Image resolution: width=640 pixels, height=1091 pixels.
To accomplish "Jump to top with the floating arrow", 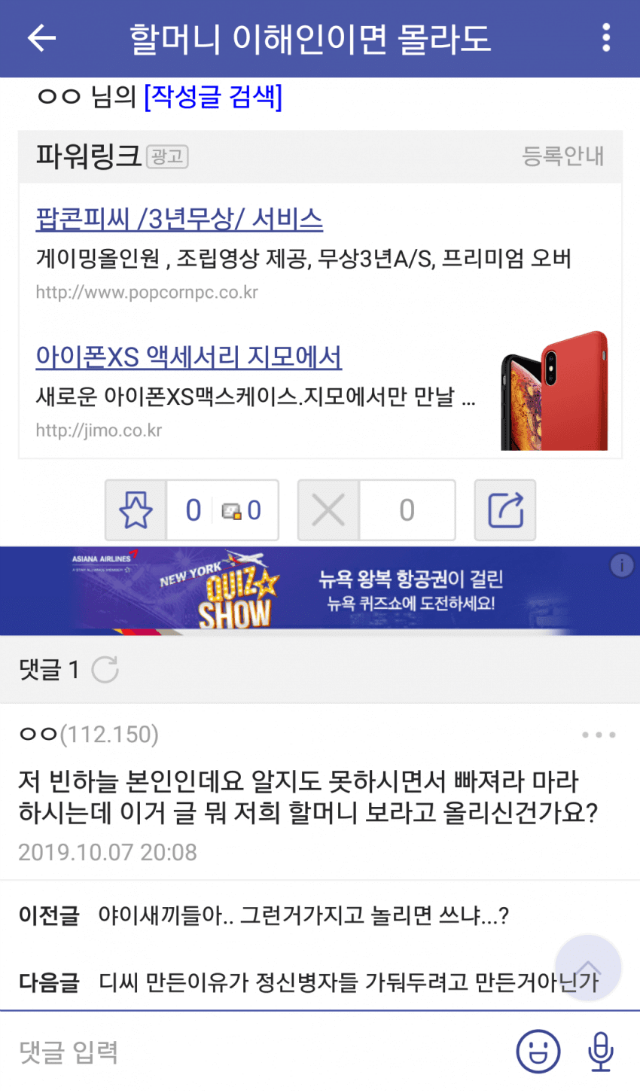I will (588, 969).
